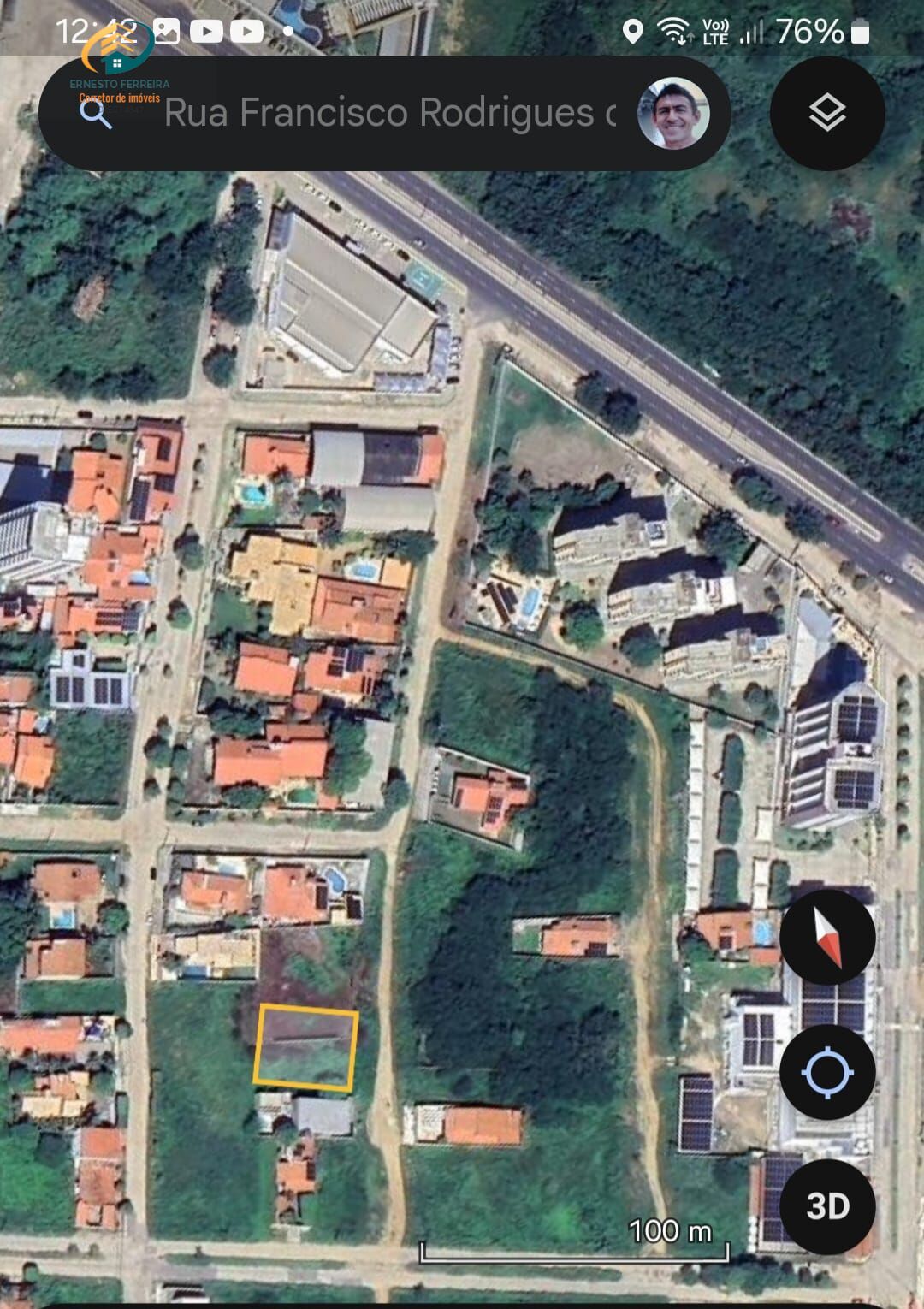Switch the map to 3D view

(x=827, y=1206)
